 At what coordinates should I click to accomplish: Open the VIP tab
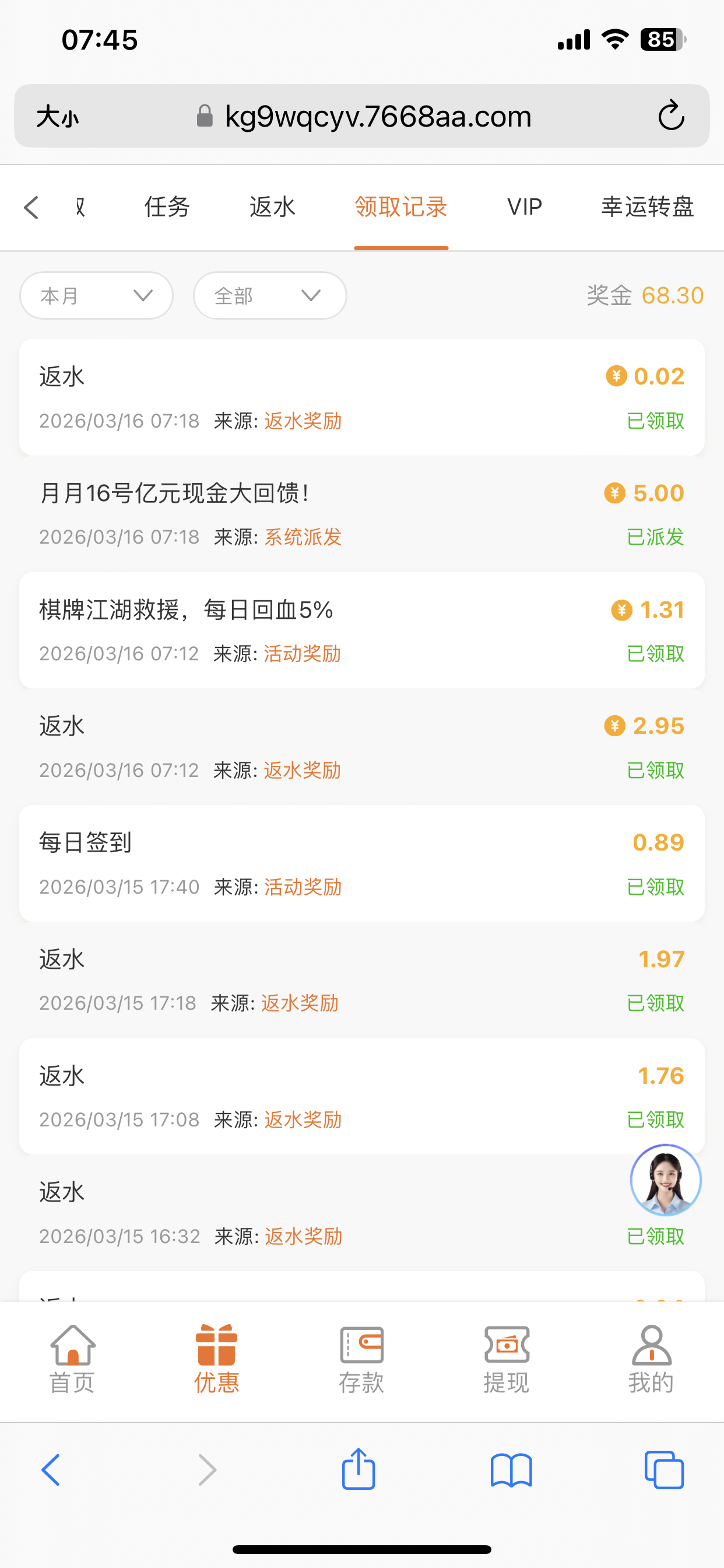(525, 207)
